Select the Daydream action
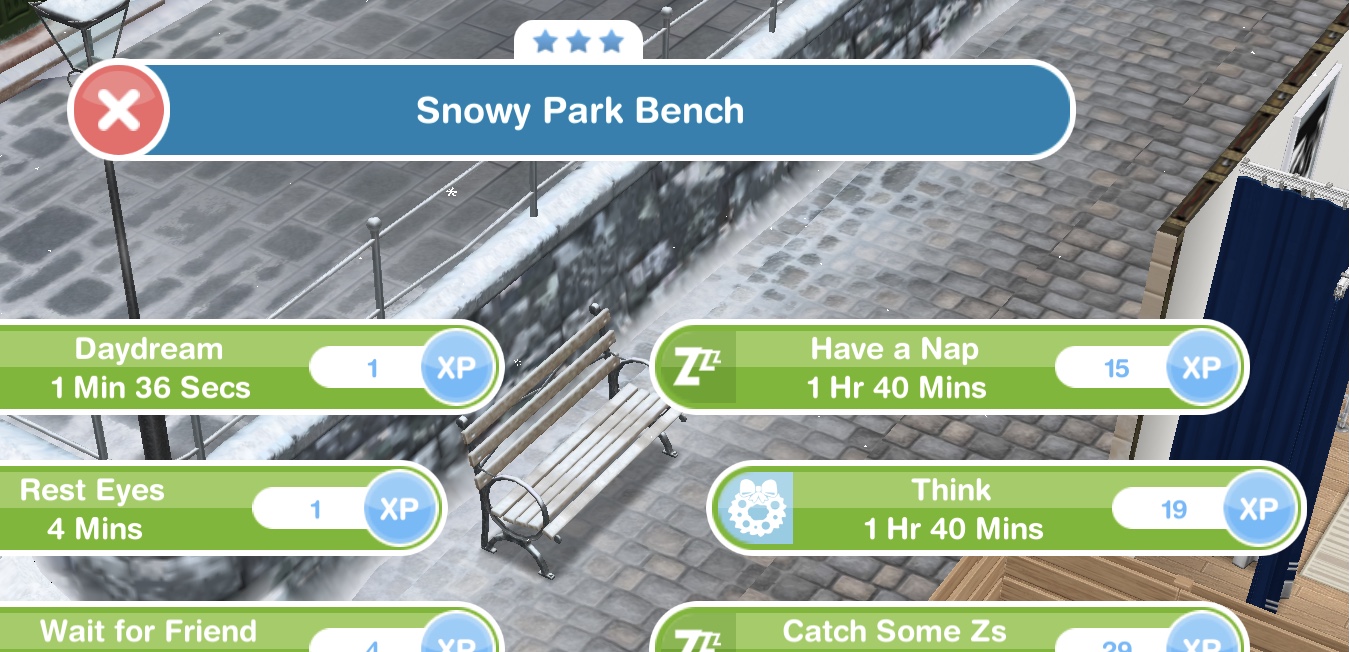1349x652 pixels. pyautogui.click(x=150, y=367)
